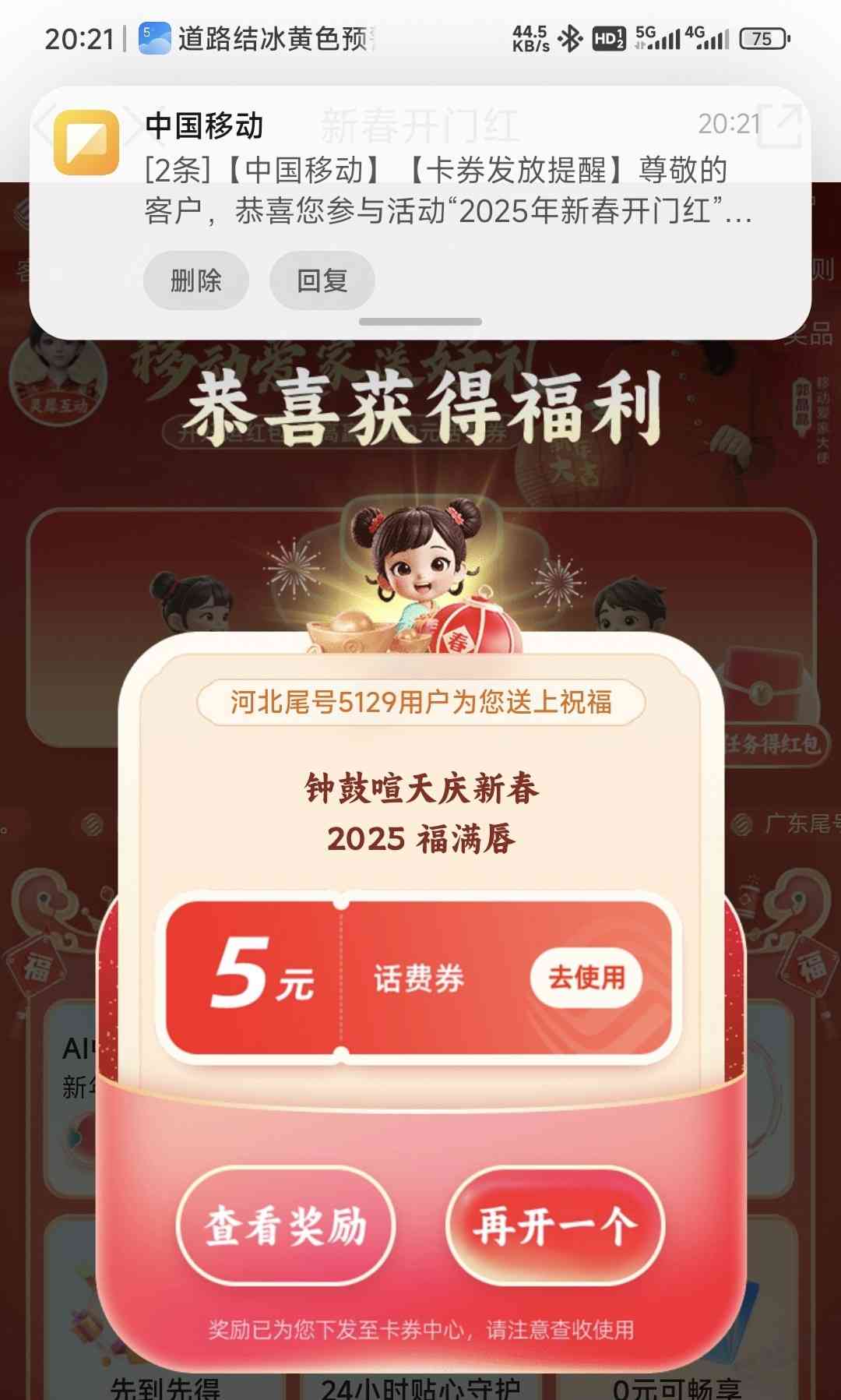
Task: Delete the 中国移动 message notification
Action: tap(196, 280)
